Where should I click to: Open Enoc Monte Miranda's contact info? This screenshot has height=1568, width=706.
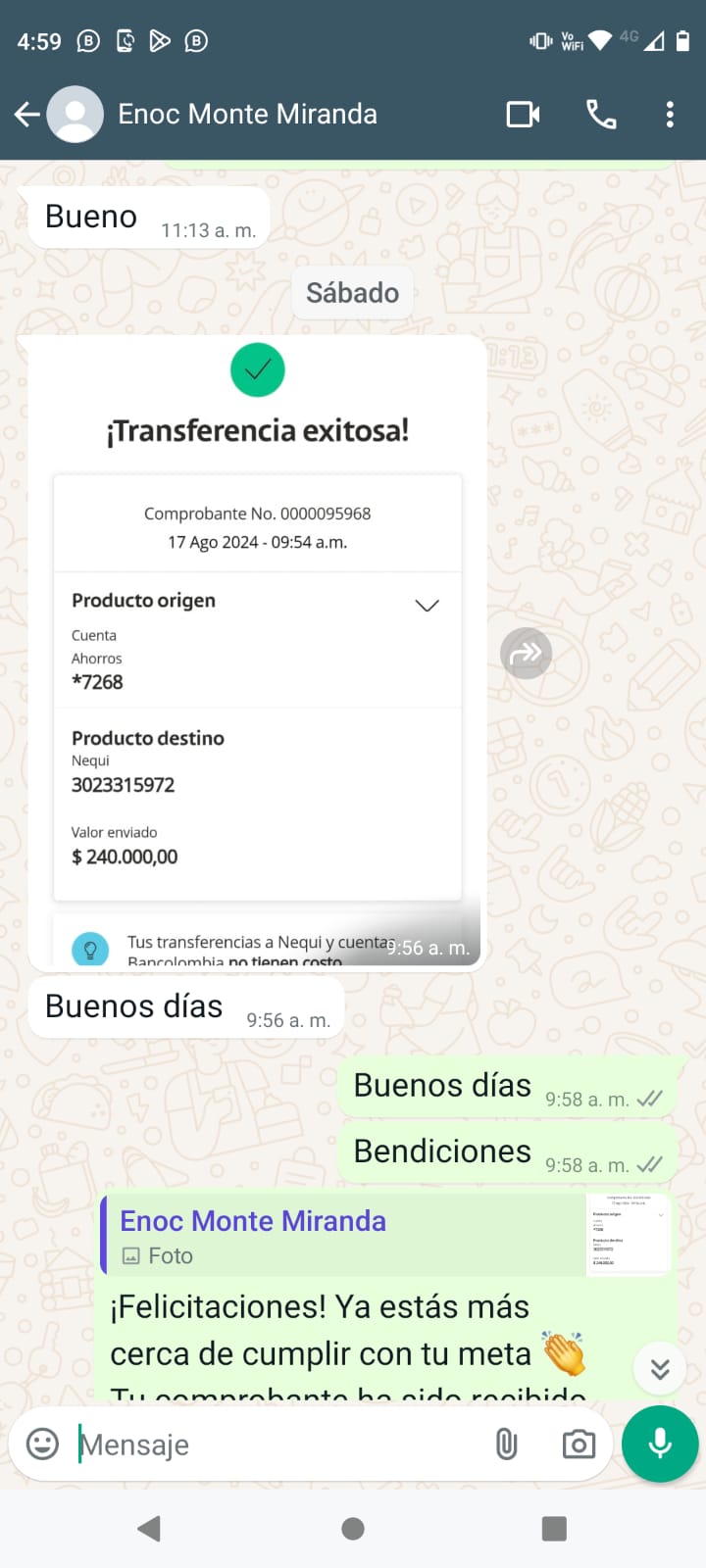tap(247, 115)
